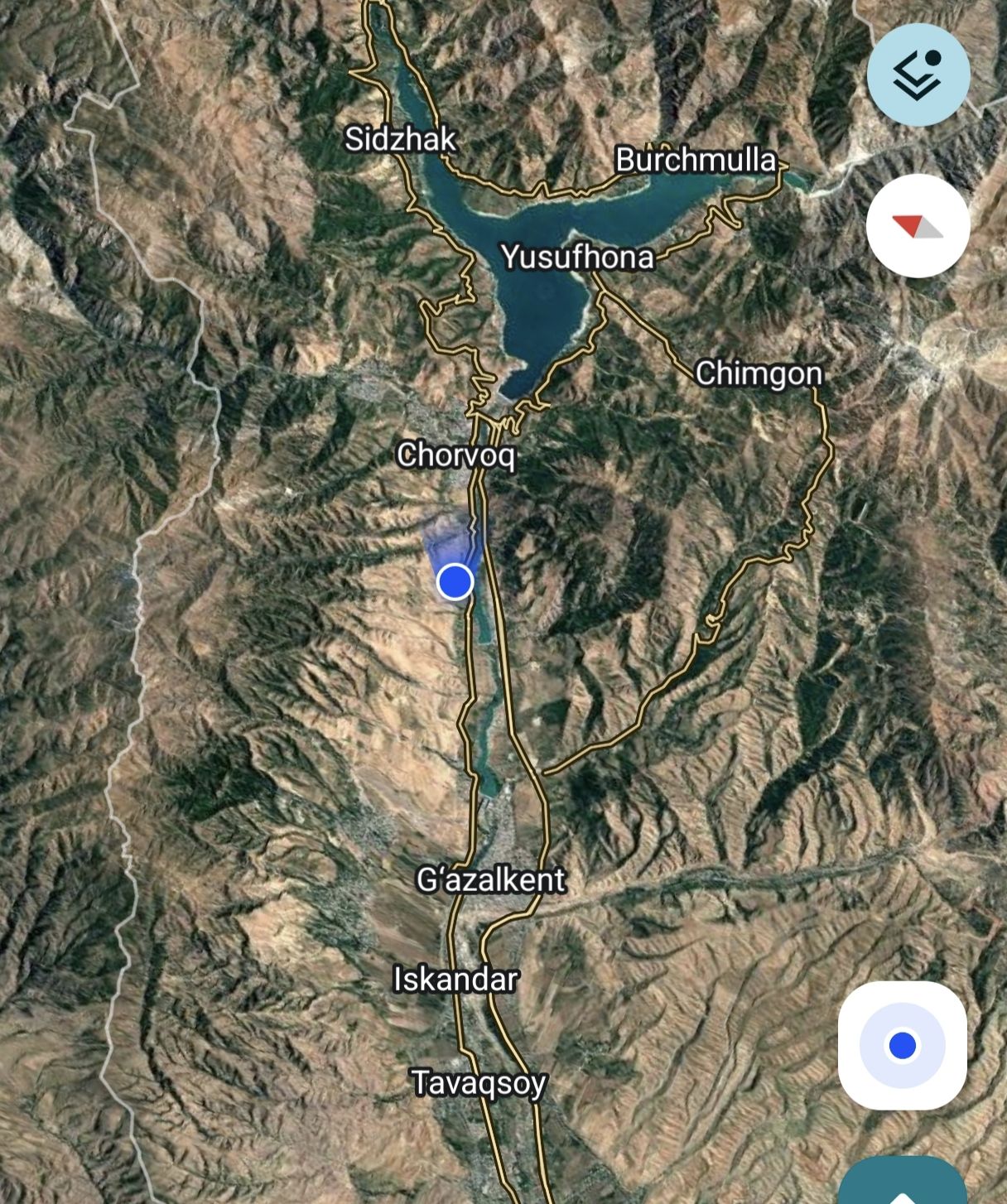
Task: Tap the blue current location dot
Action: point(455,581)
